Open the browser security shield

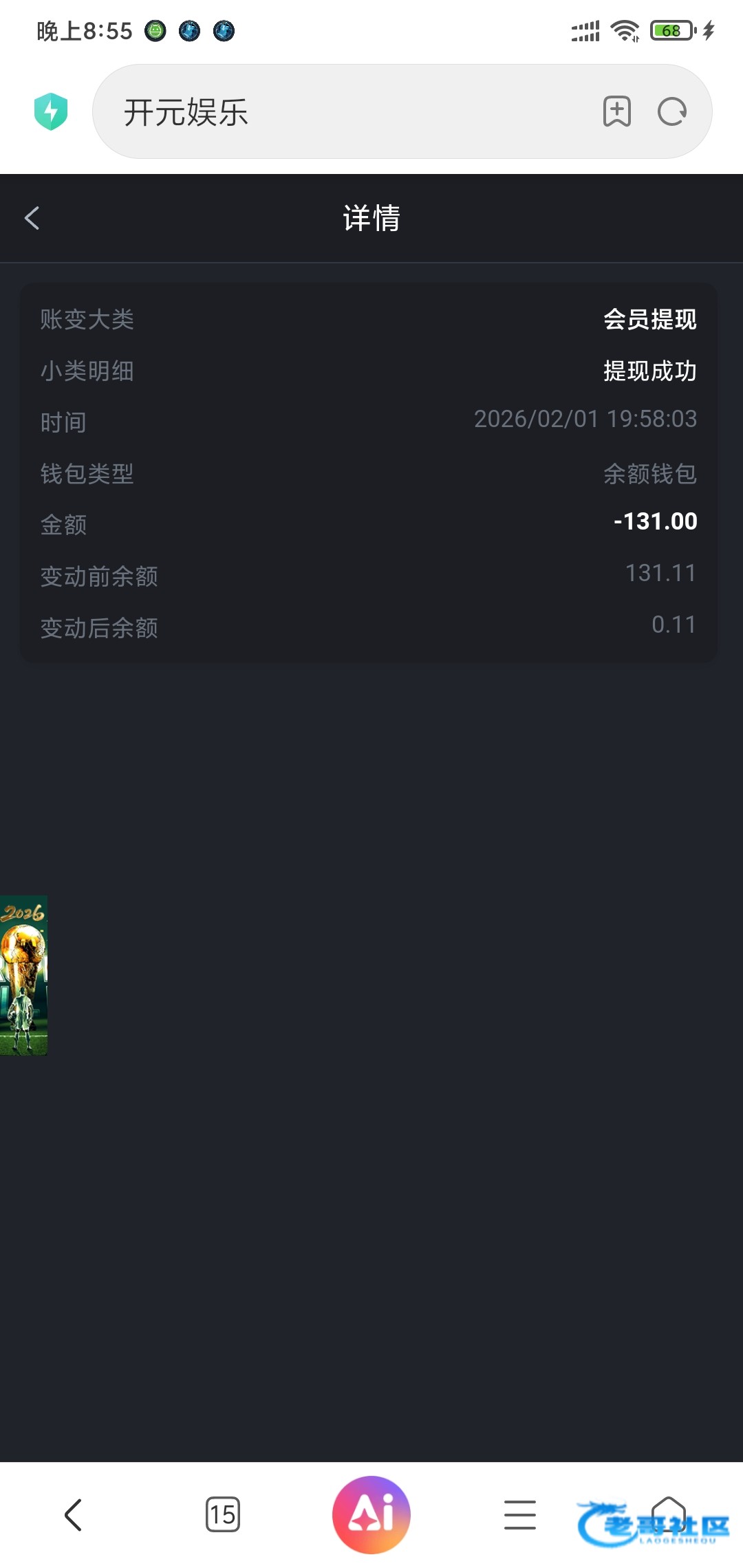pos(51,111)
